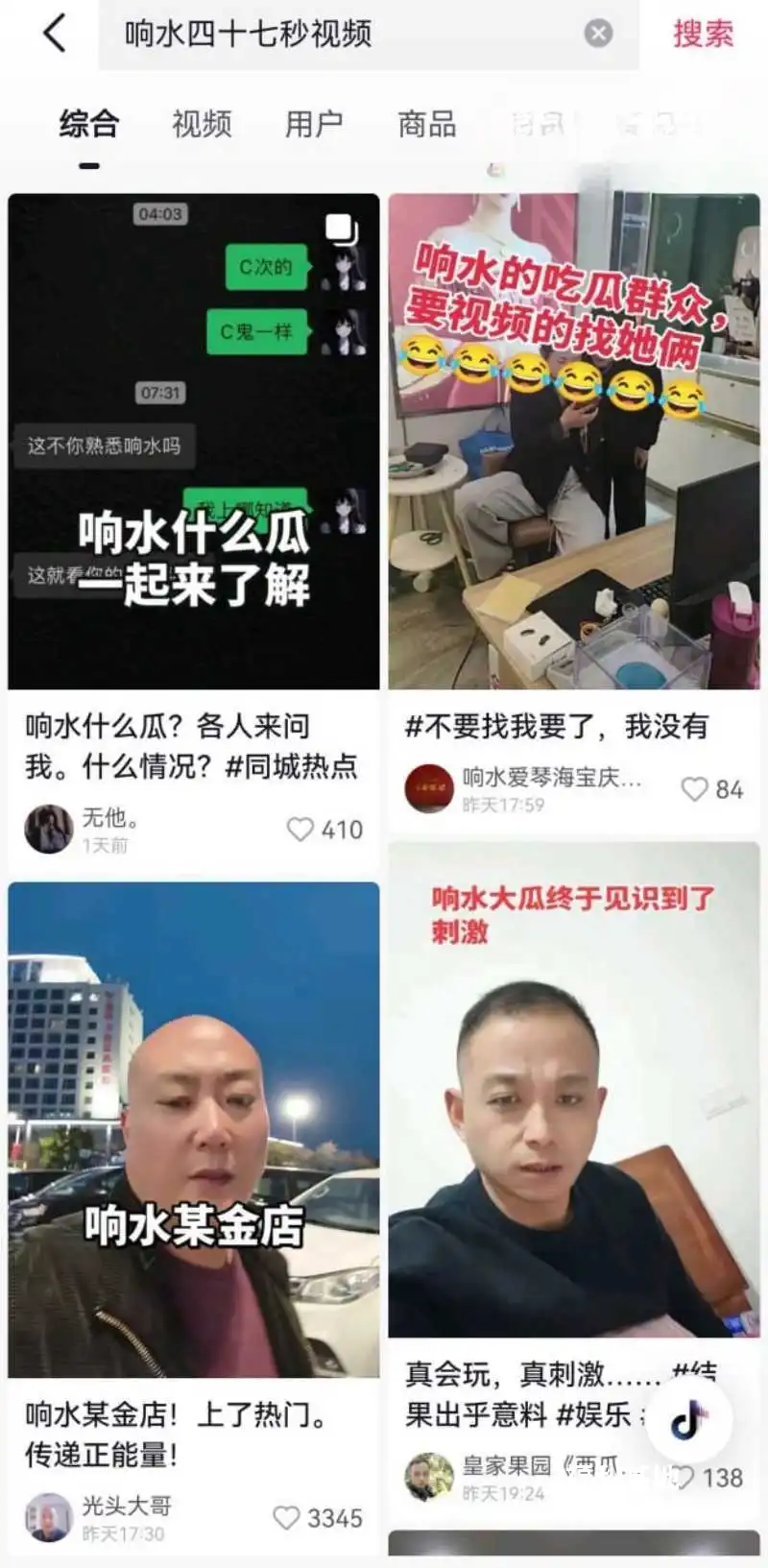This screenshot has width=768, height=1568.
Task: Open the video 响水大瓜终于见识到了刺激
Action: (574, 1090)
